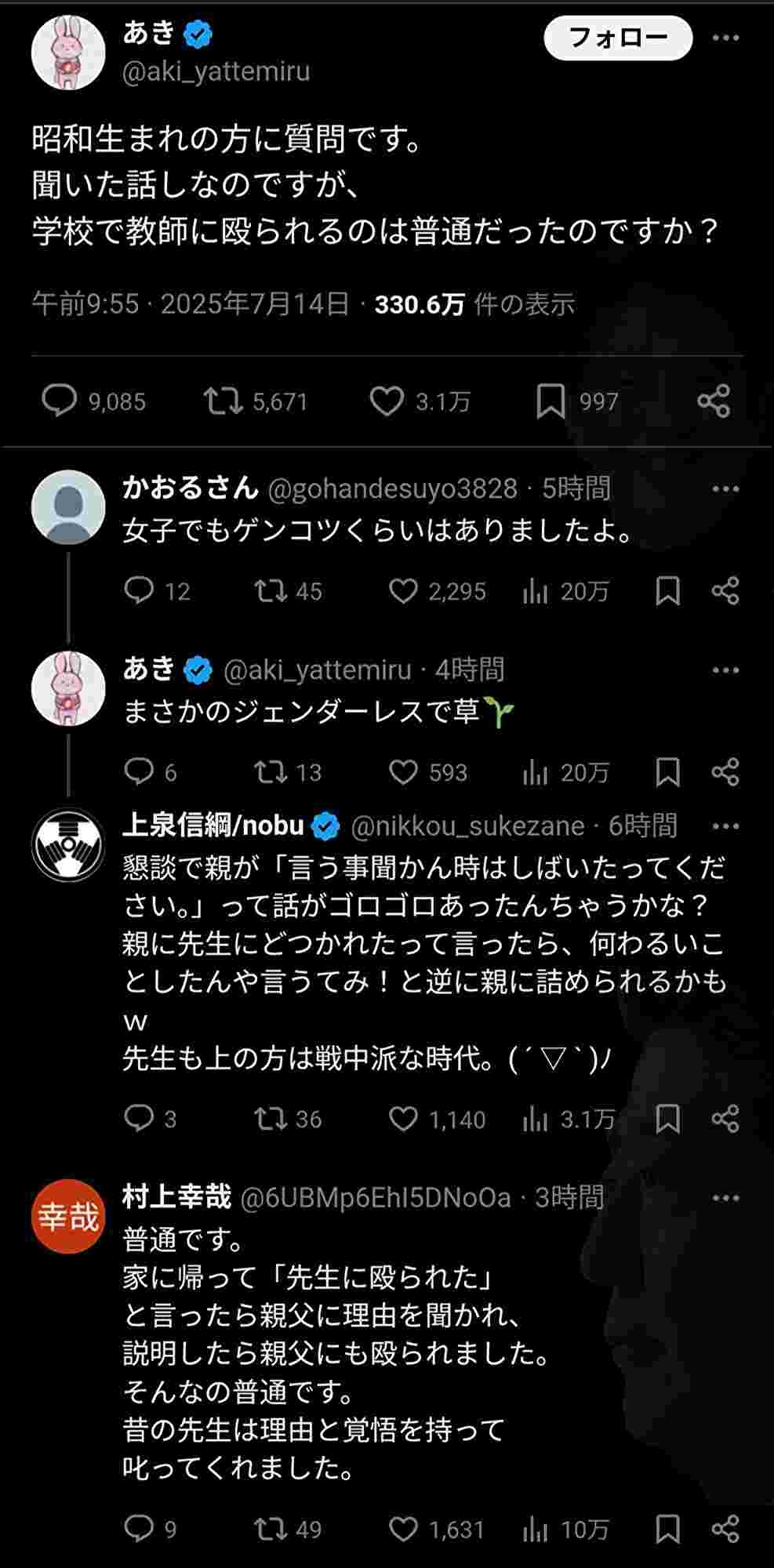Image resolution: width=774 pixels, height=1568 pixels.
Task: Open overflow menu on 村上幸哉's reply
Action: point(725,1198)
